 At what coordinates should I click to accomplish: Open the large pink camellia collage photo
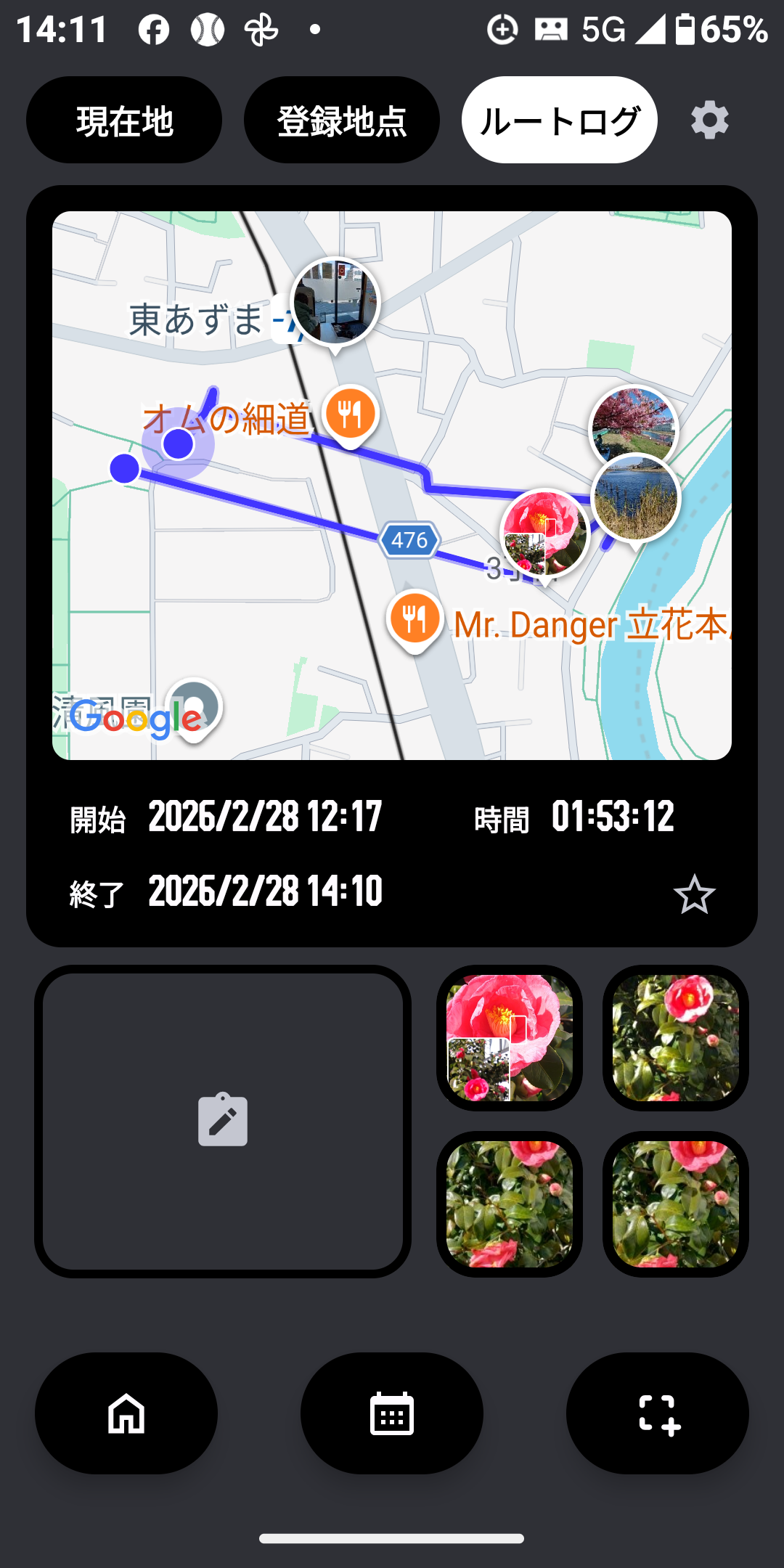pos(510,1038)
